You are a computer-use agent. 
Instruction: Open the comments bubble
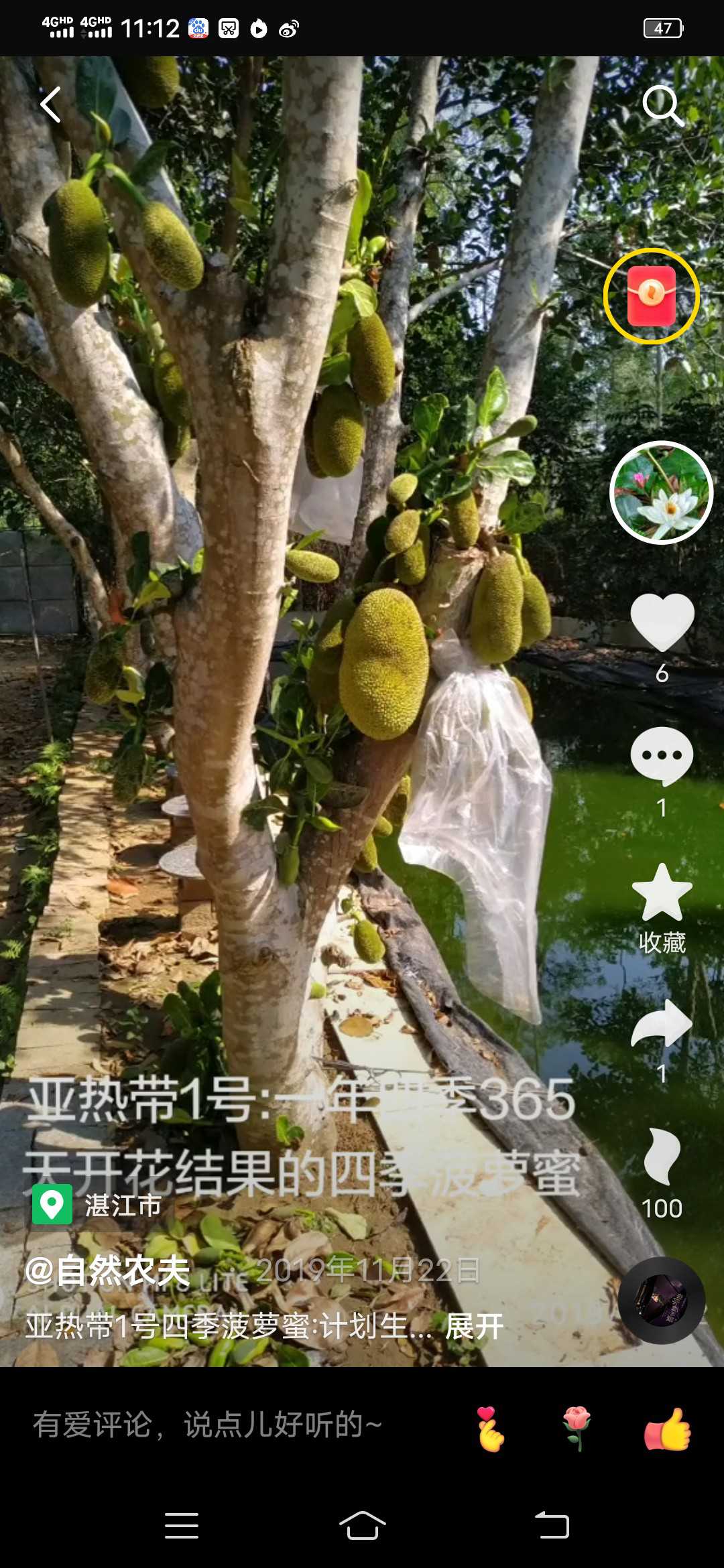click(x=662, y=757)
